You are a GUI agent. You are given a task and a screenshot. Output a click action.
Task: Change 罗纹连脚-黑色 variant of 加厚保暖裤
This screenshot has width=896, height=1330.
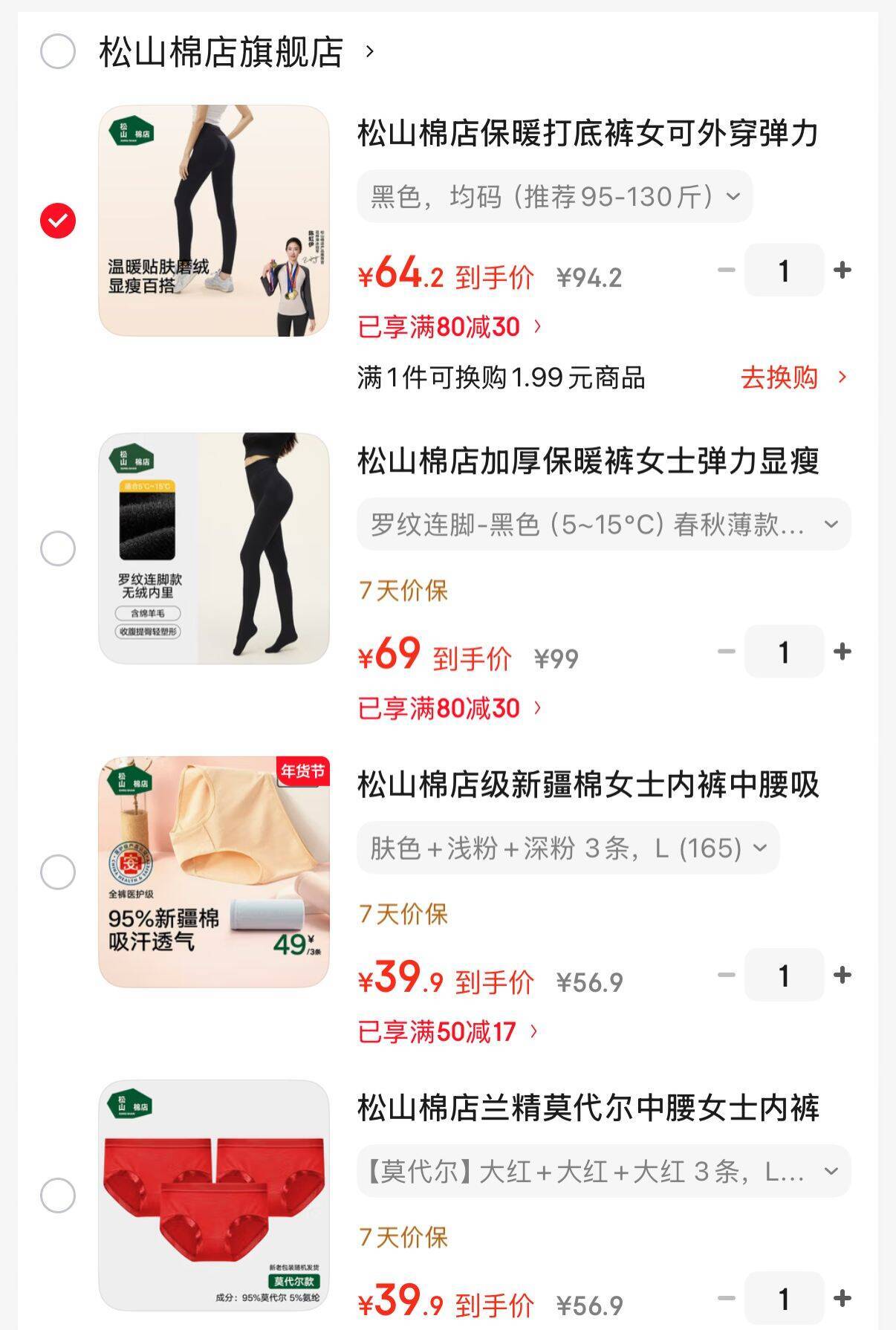click(x=603, y=525)
